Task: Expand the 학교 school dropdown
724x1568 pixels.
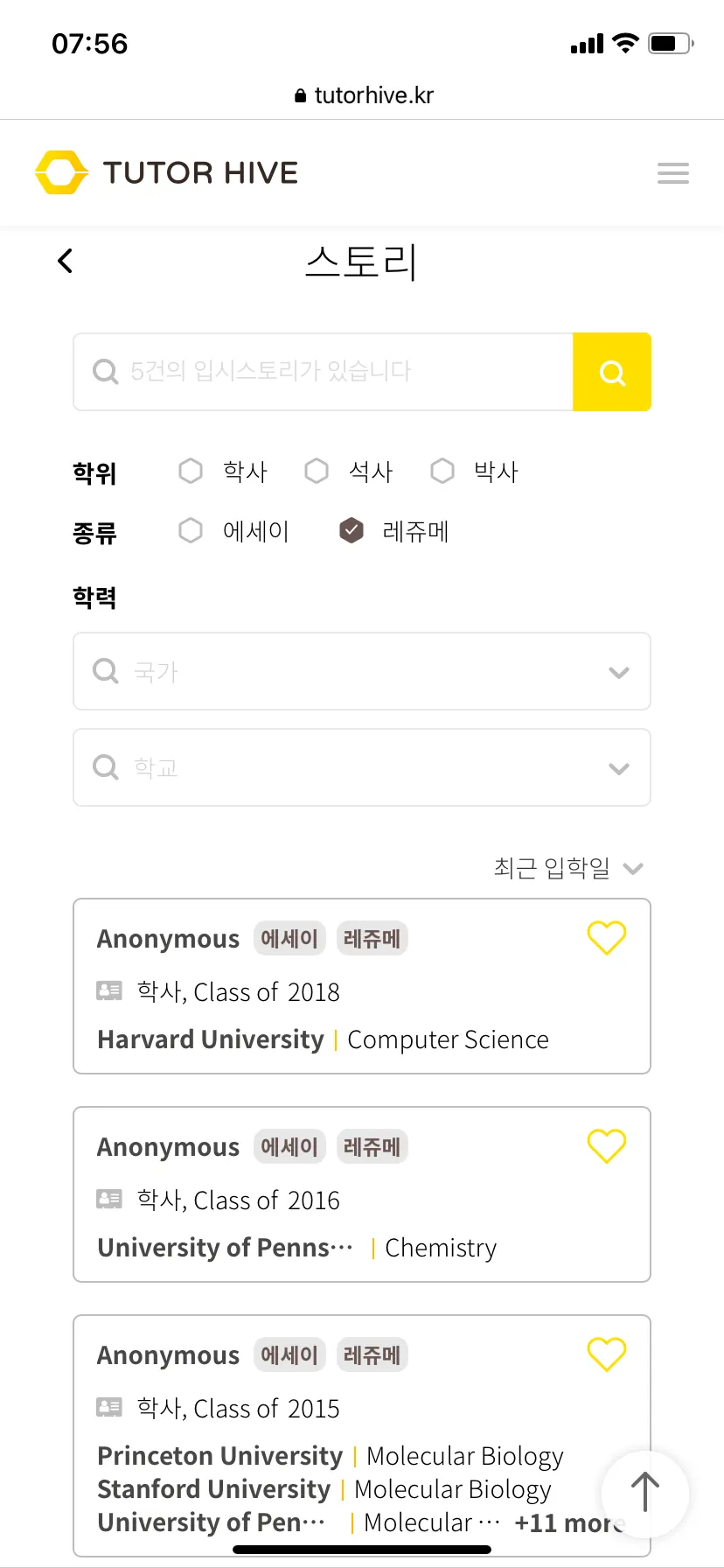Action: 362,767
